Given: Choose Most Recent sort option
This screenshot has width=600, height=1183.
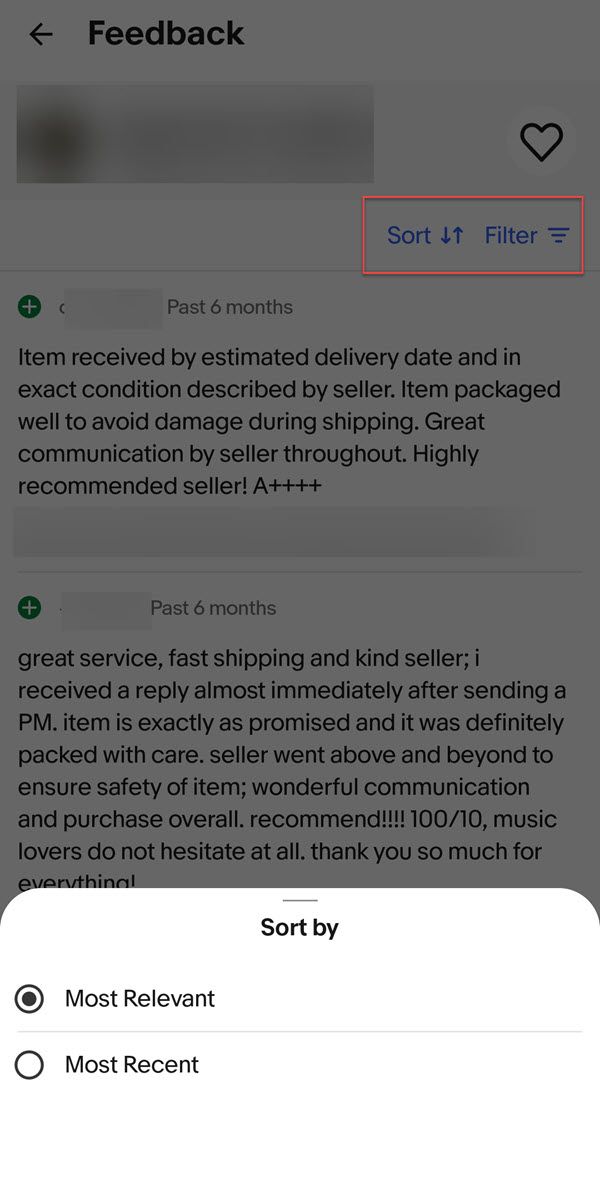Looking at the screenshot, I should pyautogui.click(x=30, y=1065).
